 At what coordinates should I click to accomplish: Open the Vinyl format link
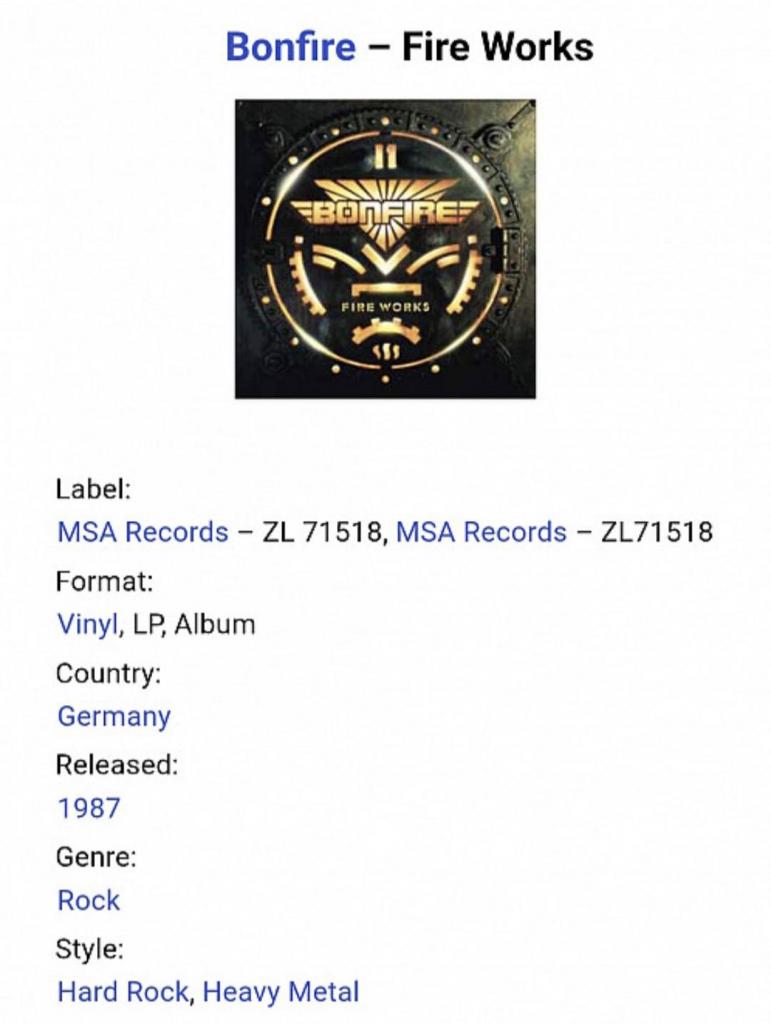(87, 625)
